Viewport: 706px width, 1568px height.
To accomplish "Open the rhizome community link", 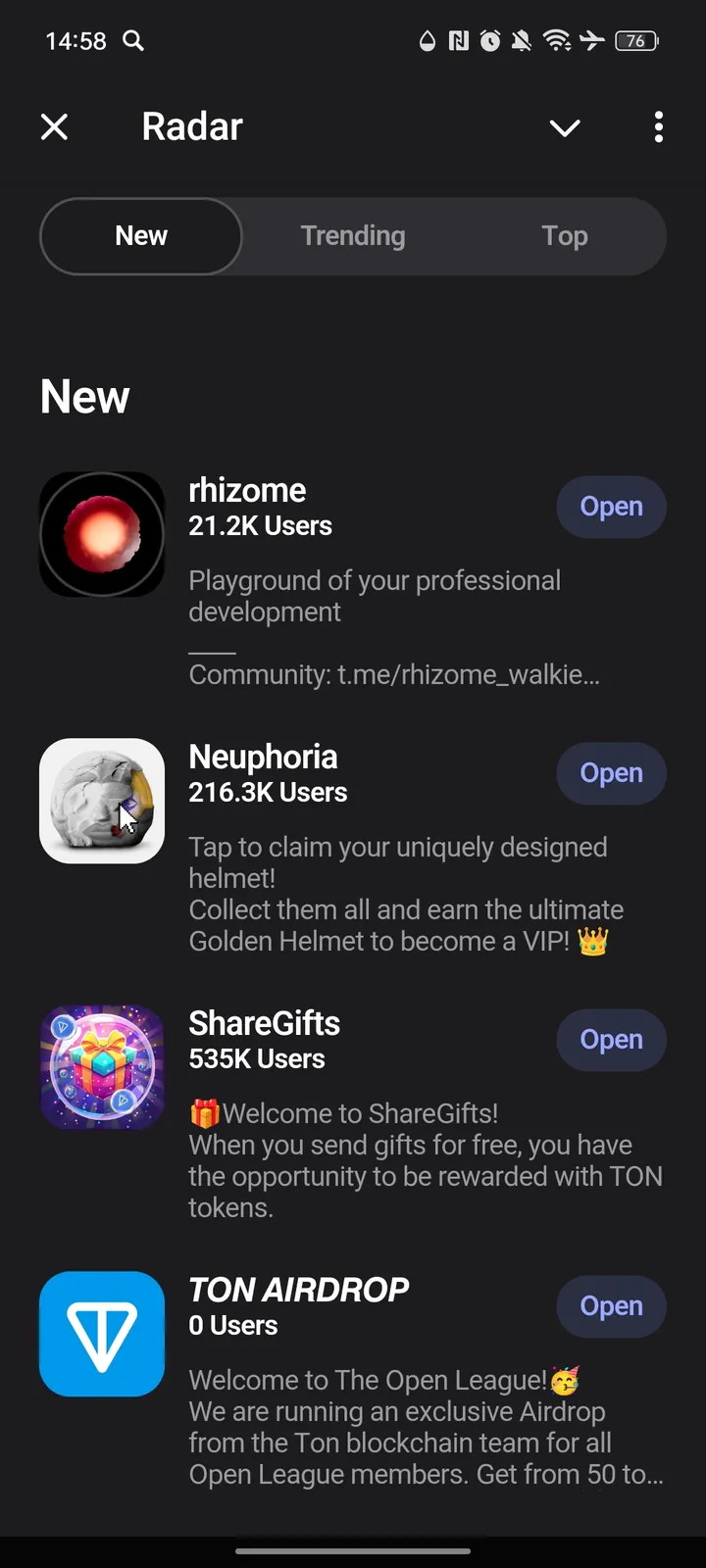I will tap(394, 674).
